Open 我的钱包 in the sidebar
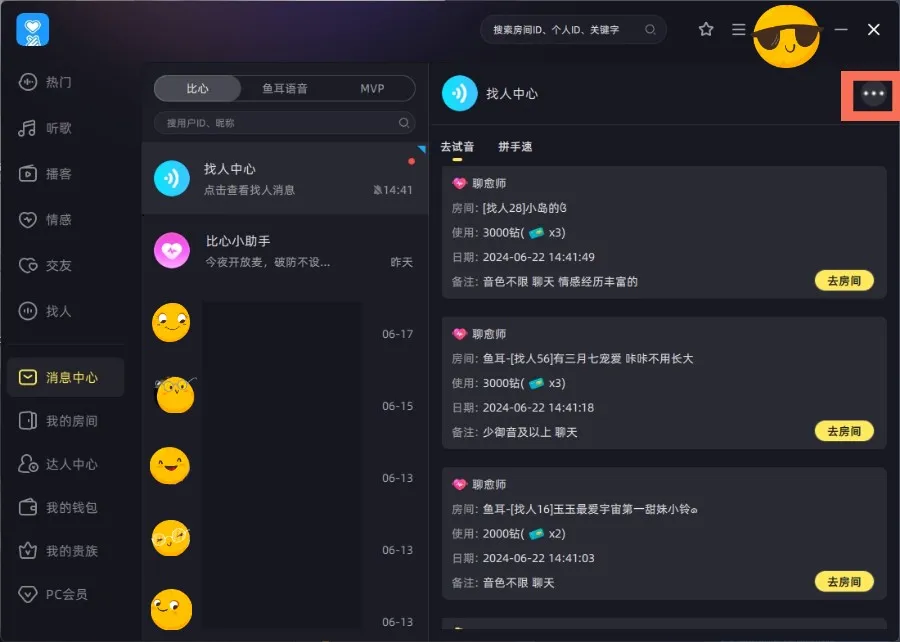The height and width of the screenshot is (642, 900). (70, 508)
